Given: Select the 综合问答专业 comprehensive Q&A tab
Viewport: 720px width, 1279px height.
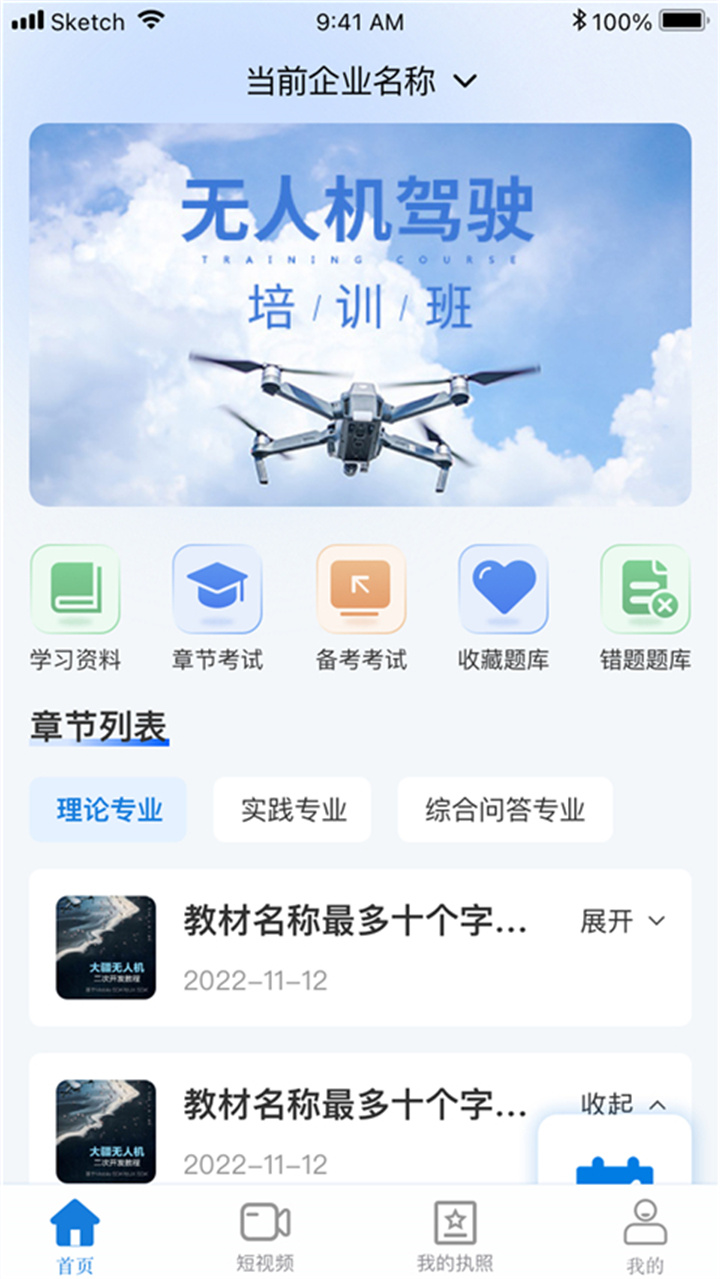Looking at the screenshot, I should pos(505,809).
